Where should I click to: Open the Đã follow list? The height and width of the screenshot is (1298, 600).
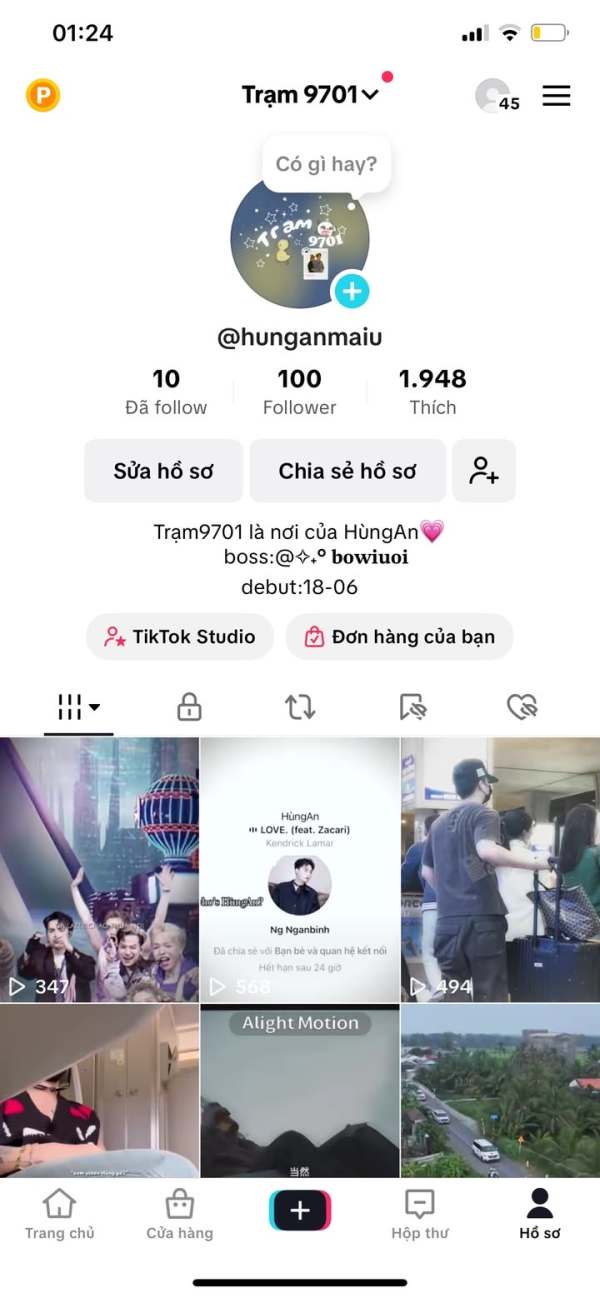click(x=166, y=392)
